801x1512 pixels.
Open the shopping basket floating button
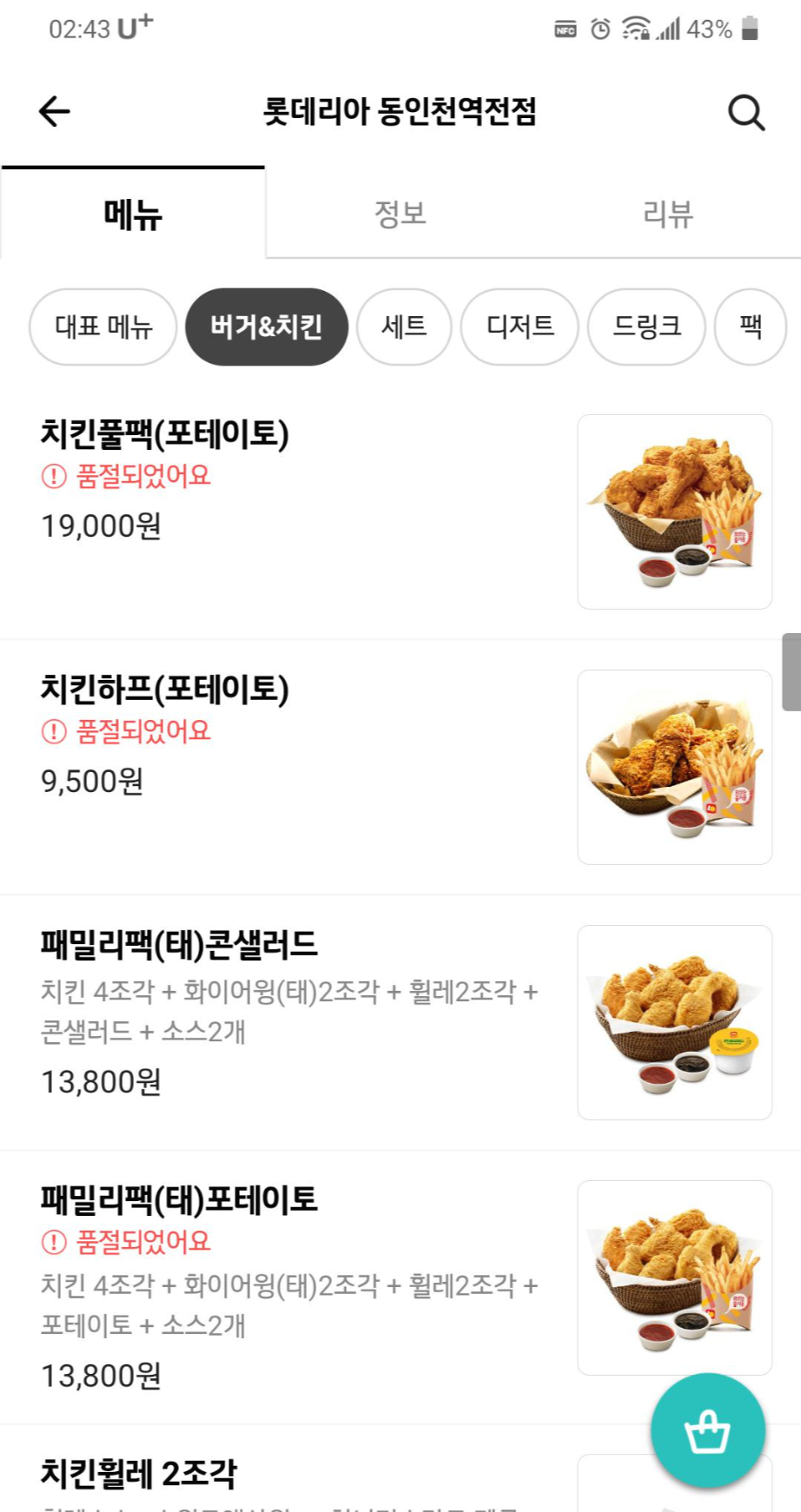coord(707,1430)
